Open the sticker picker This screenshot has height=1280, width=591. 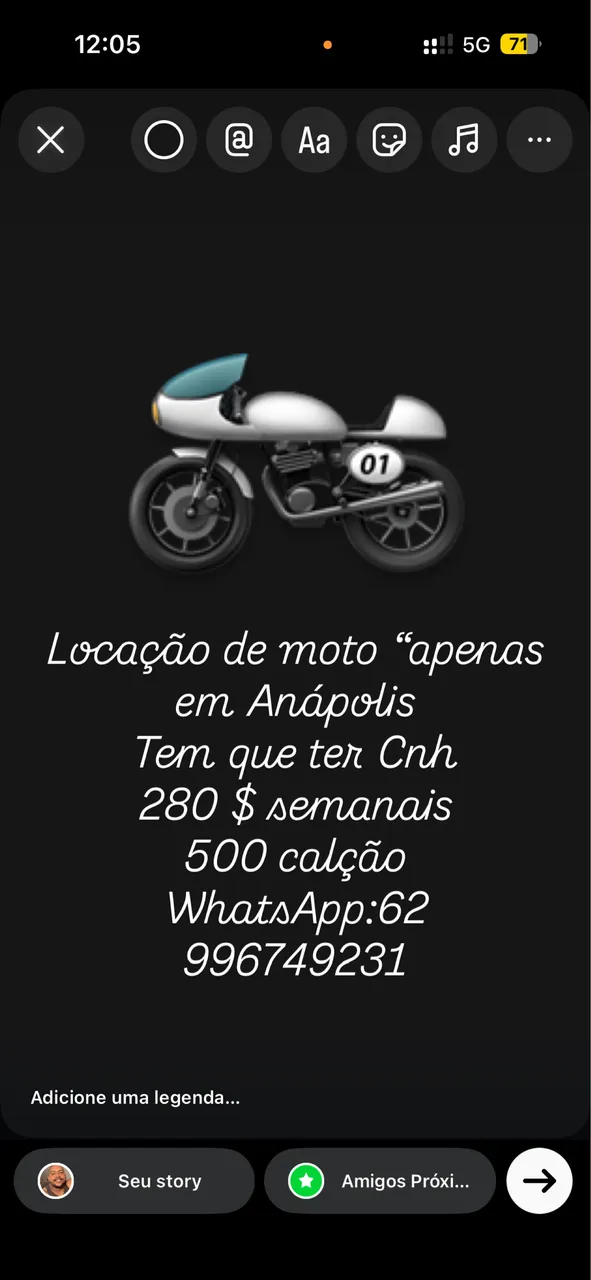click(x=389, y=140)
